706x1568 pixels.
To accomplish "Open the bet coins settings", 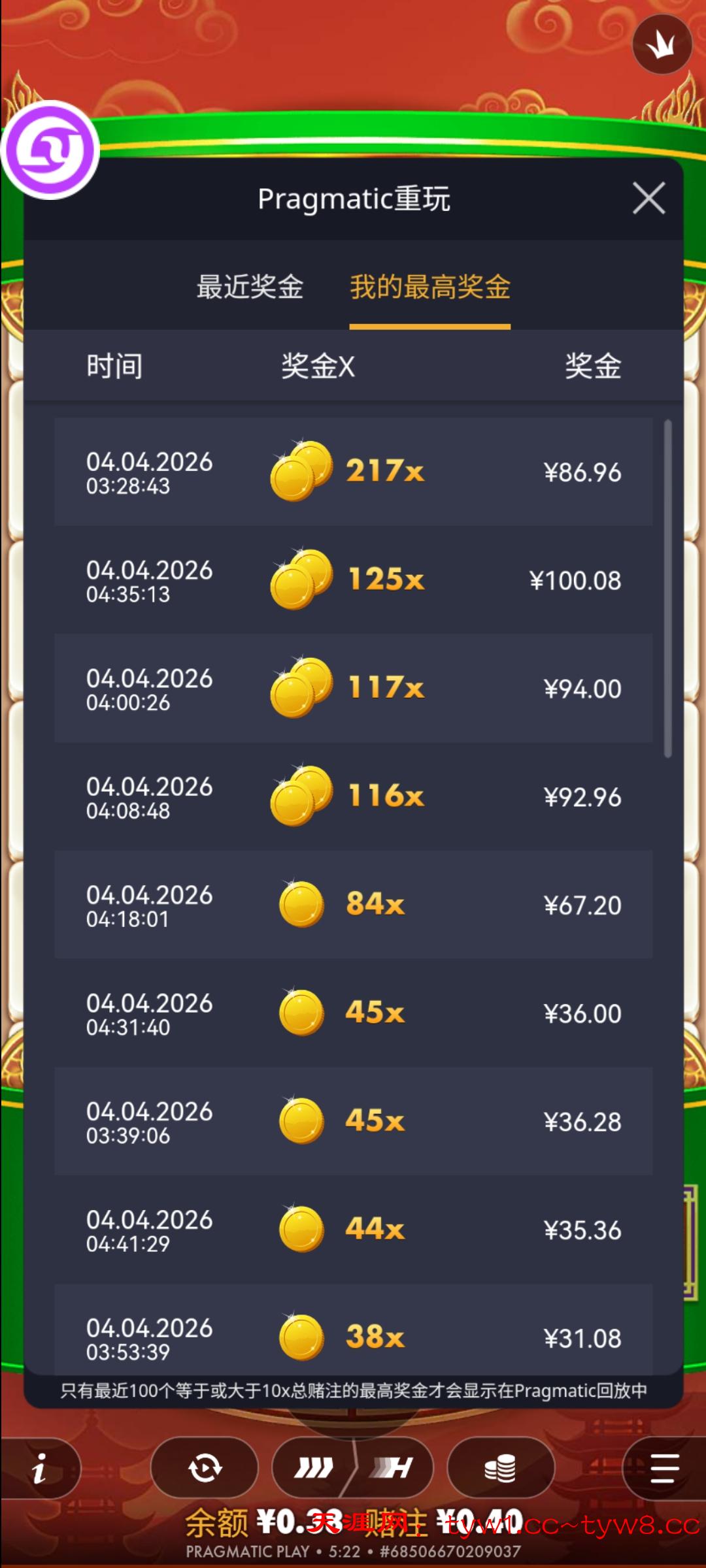I will click(501, 1469).
